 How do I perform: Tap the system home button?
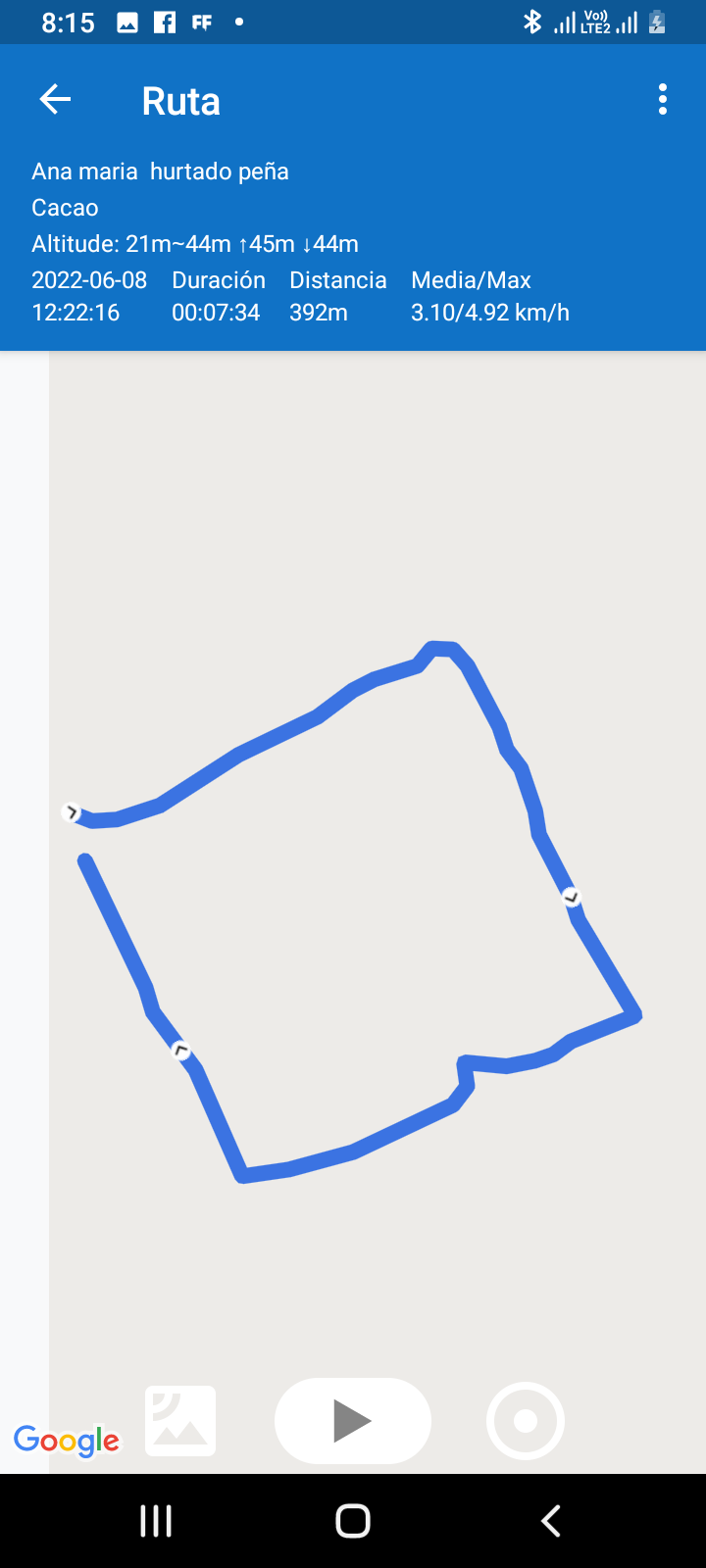[353, 1521]
